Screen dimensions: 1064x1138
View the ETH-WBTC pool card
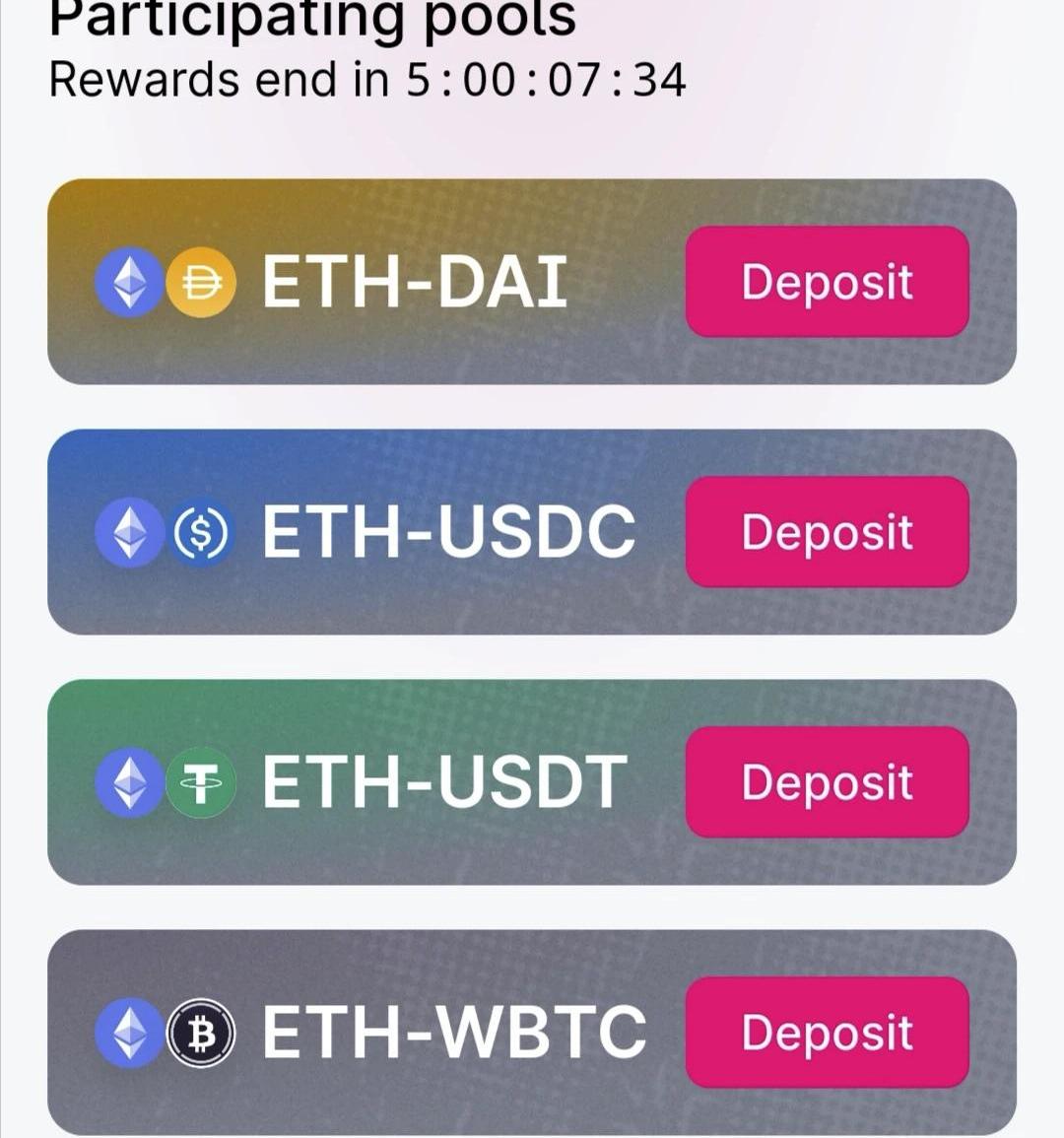pyautogui.click(x=453, y=1032)
